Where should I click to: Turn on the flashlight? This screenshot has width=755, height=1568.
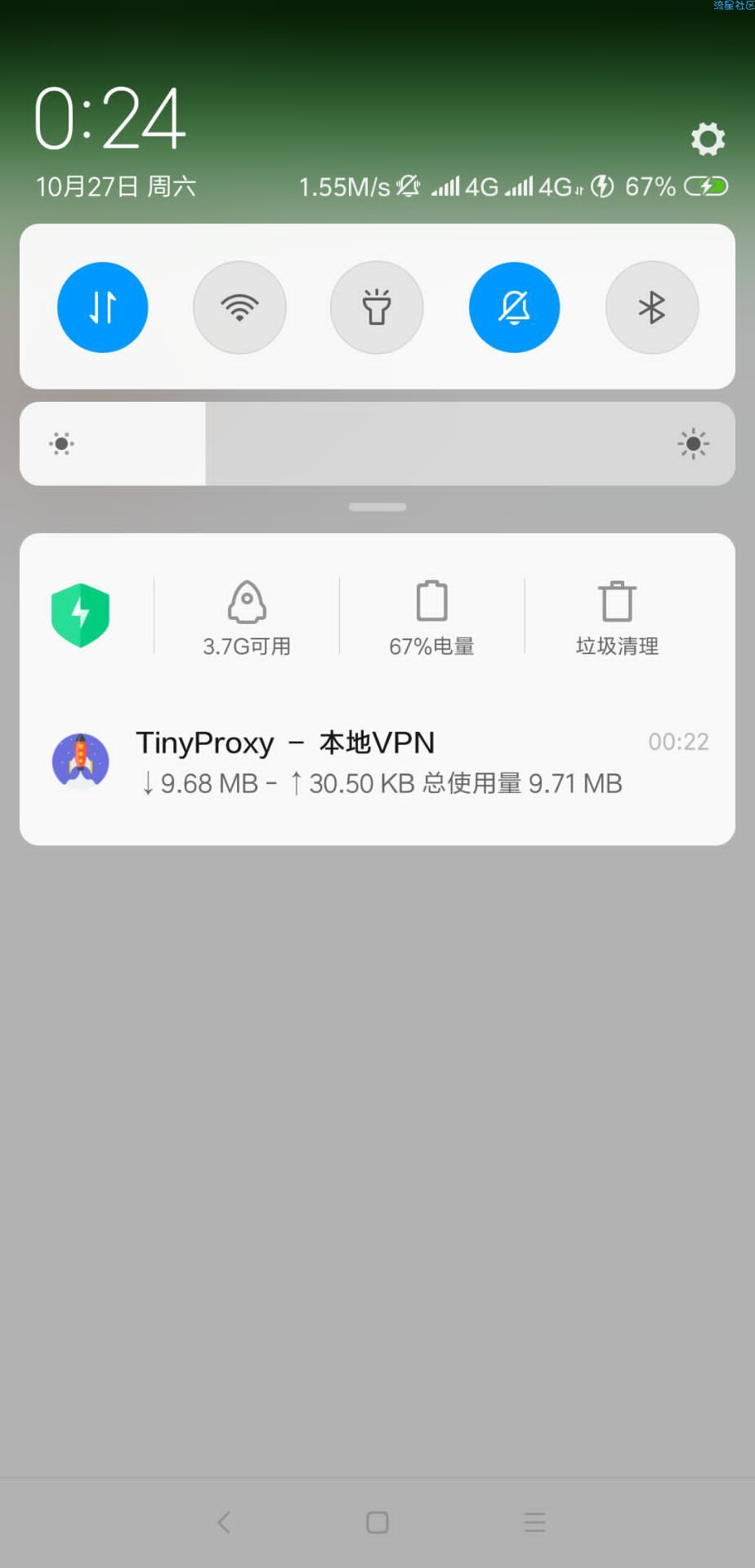click(x=377, y=308)
